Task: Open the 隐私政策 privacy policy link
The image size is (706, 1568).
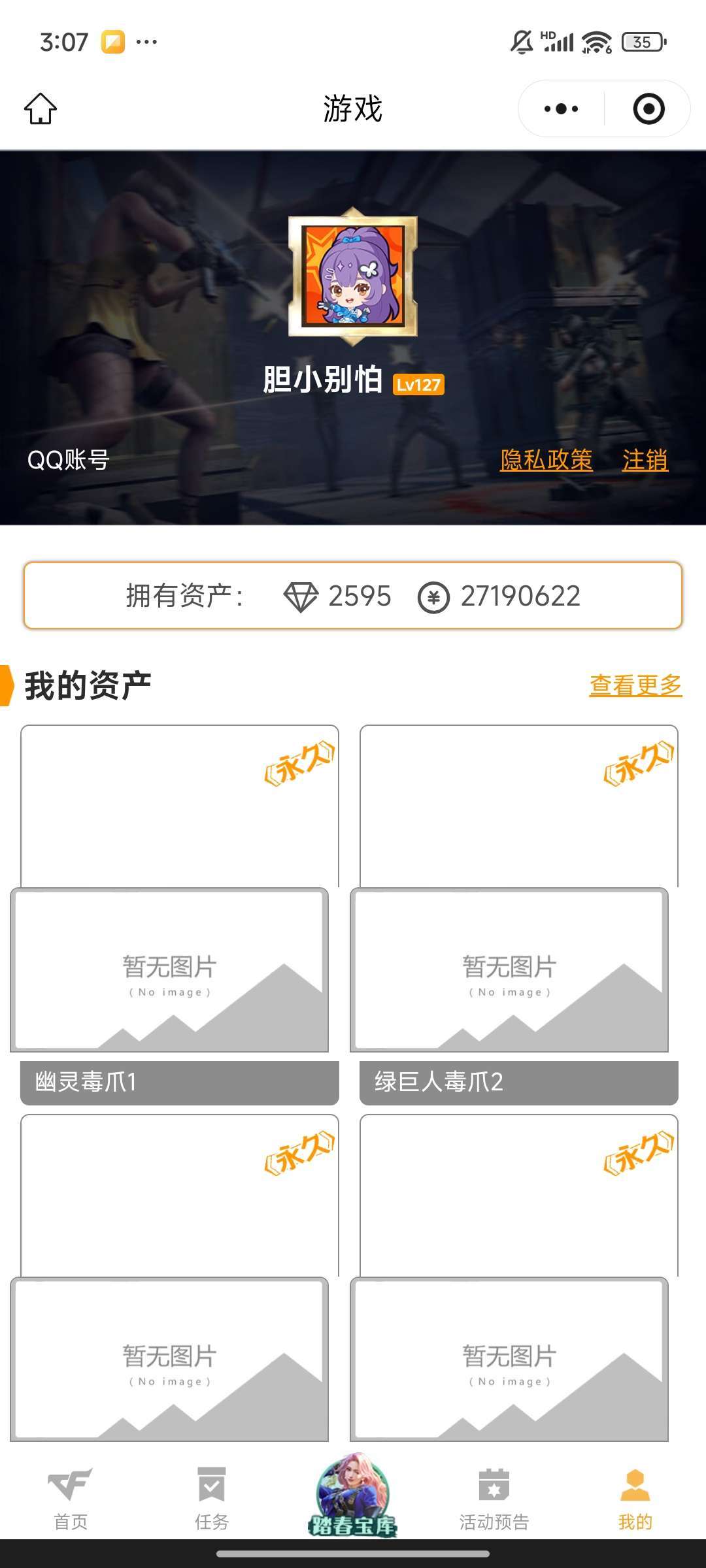Action: click(546, 460)
